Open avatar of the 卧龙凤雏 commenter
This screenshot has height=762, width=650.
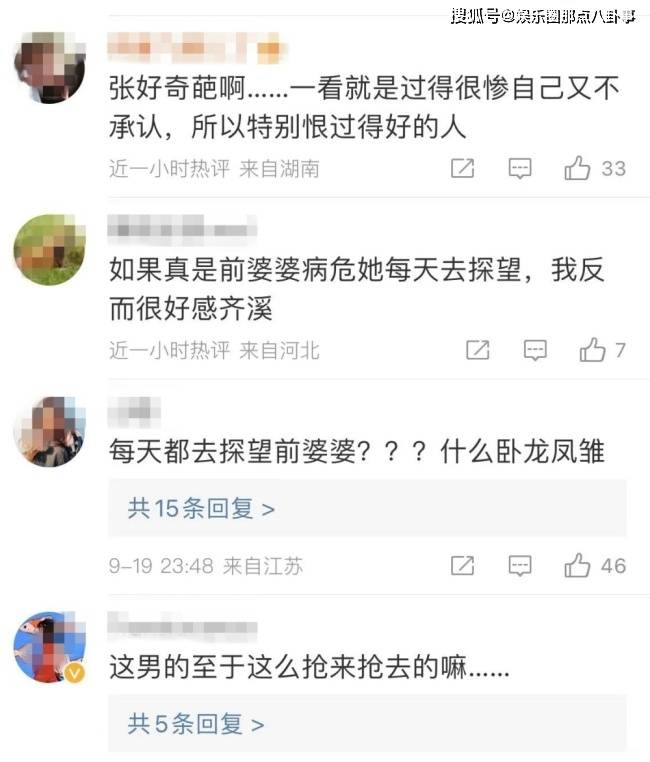48,431
